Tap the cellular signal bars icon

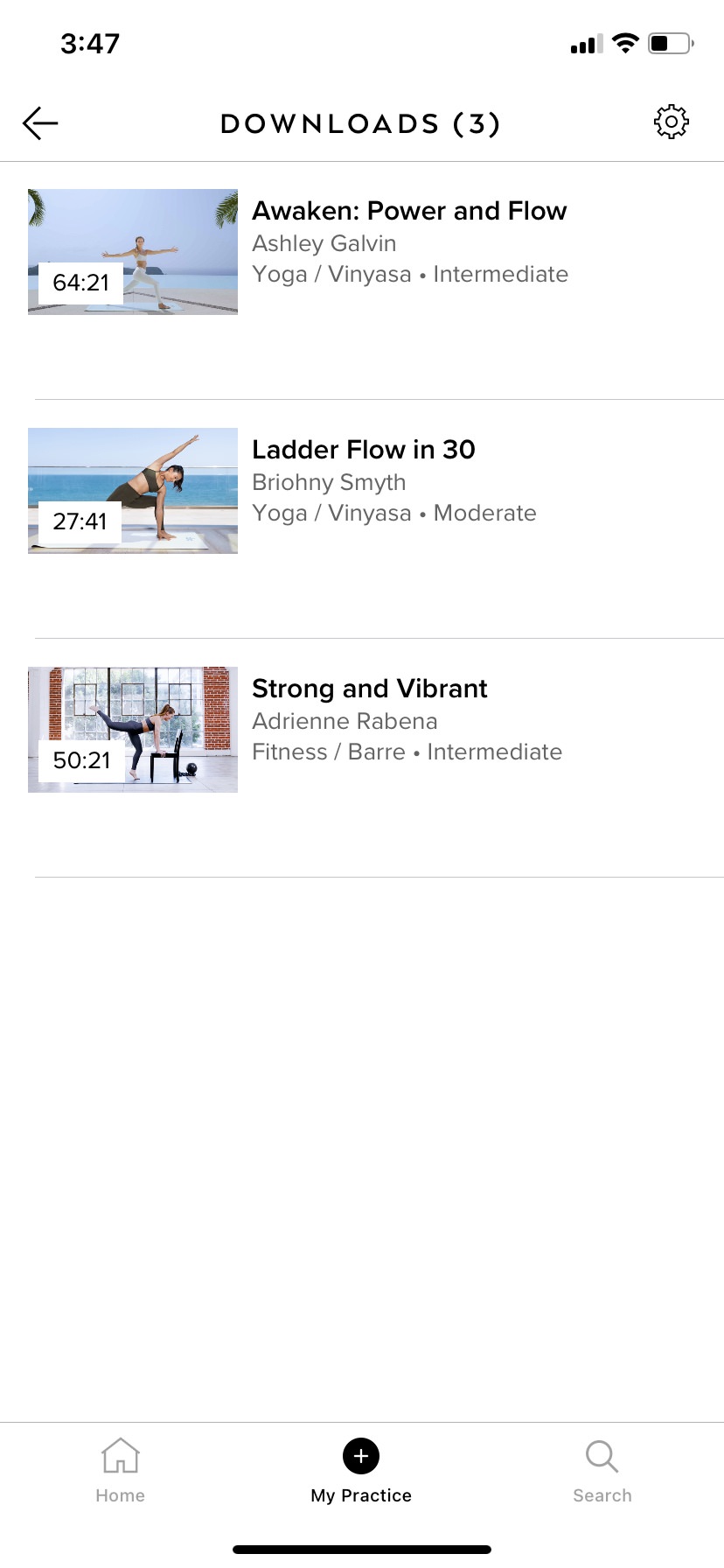pos(584,43)
